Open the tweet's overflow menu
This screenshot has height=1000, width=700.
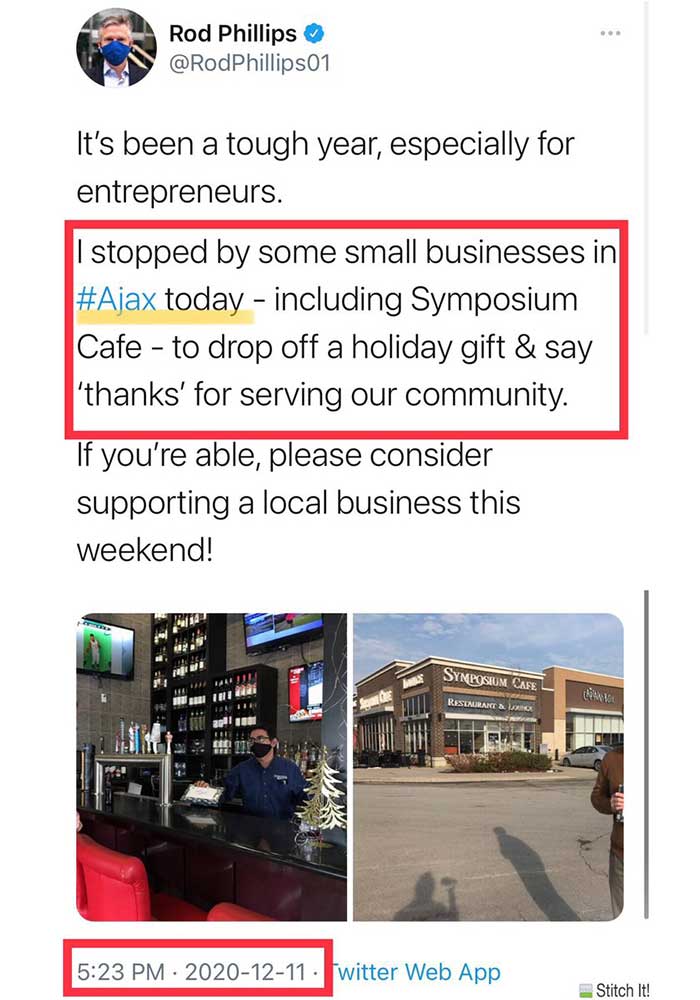[611, 33]
